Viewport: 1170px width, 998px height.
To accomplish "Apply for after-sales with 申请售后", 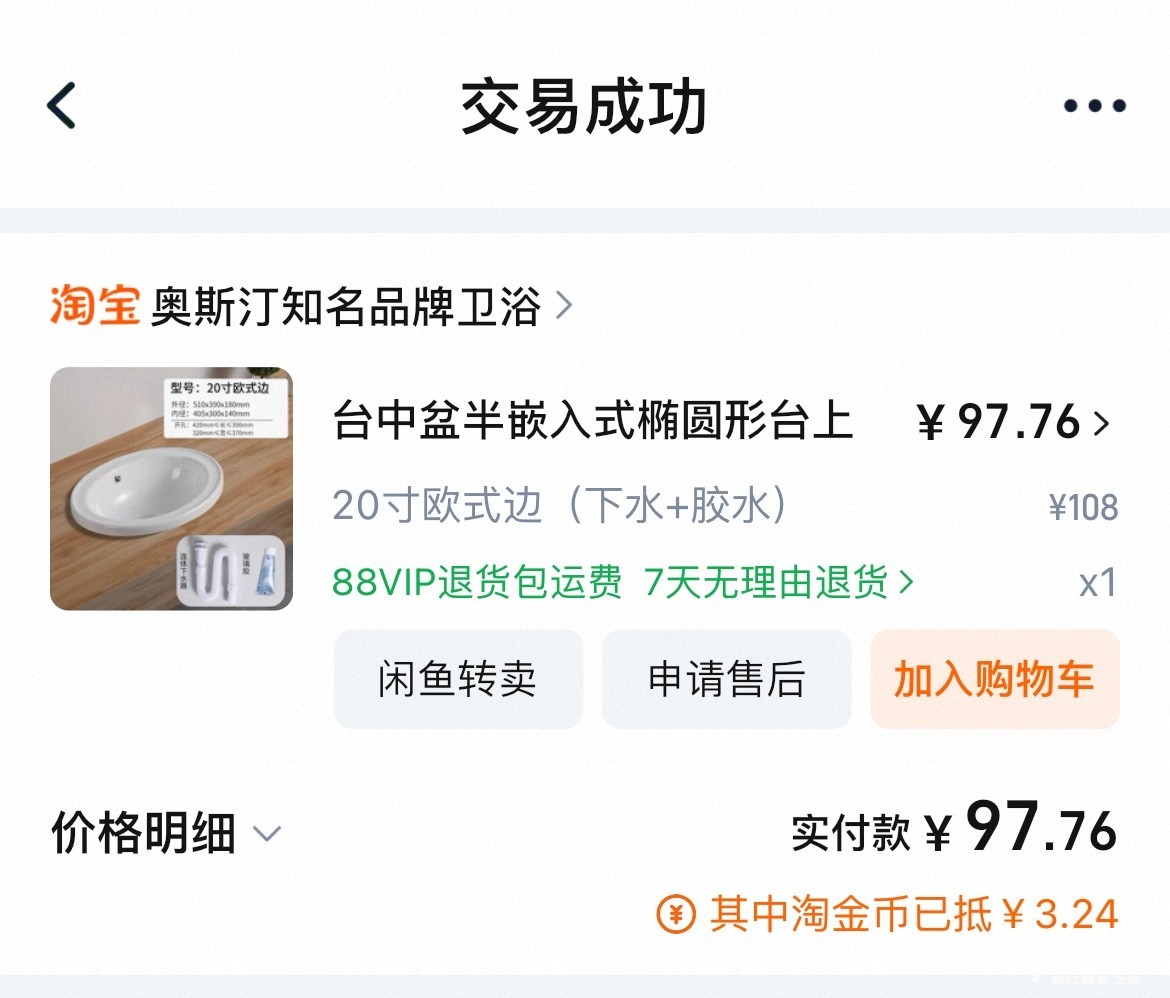I will coord(726,680).
